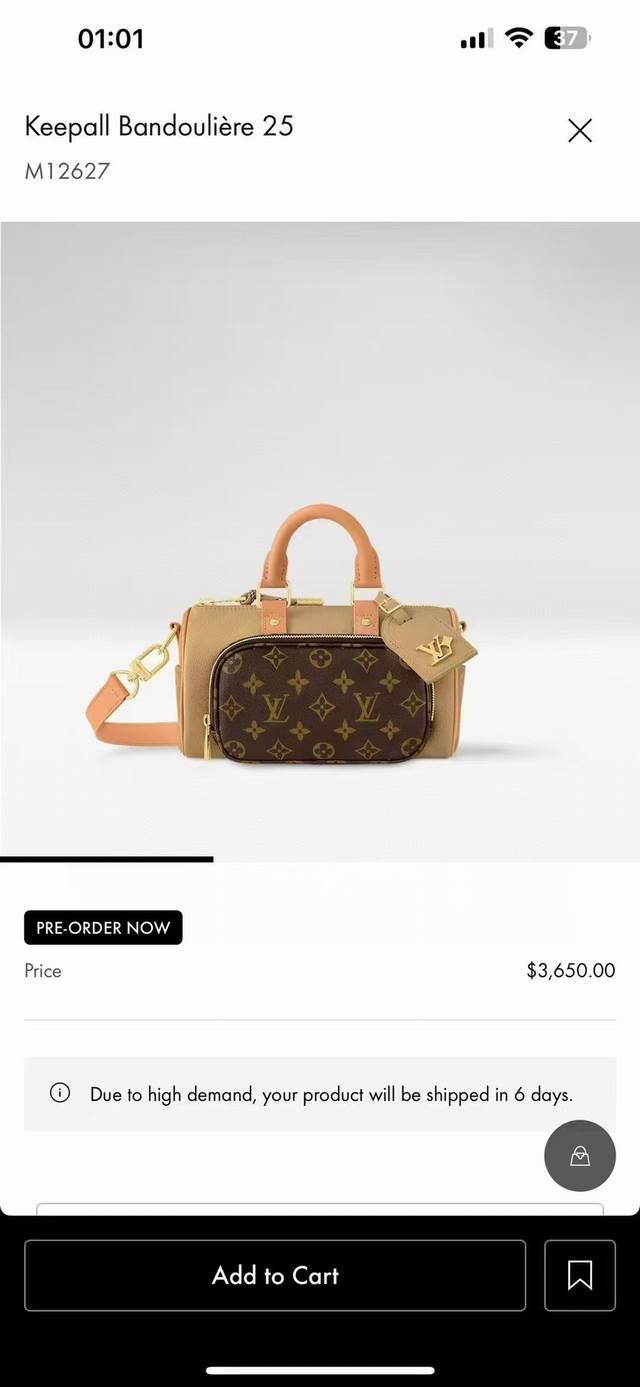
Task: Close the Keepall Bandoulière 25 product page
Action: [580, 130]
